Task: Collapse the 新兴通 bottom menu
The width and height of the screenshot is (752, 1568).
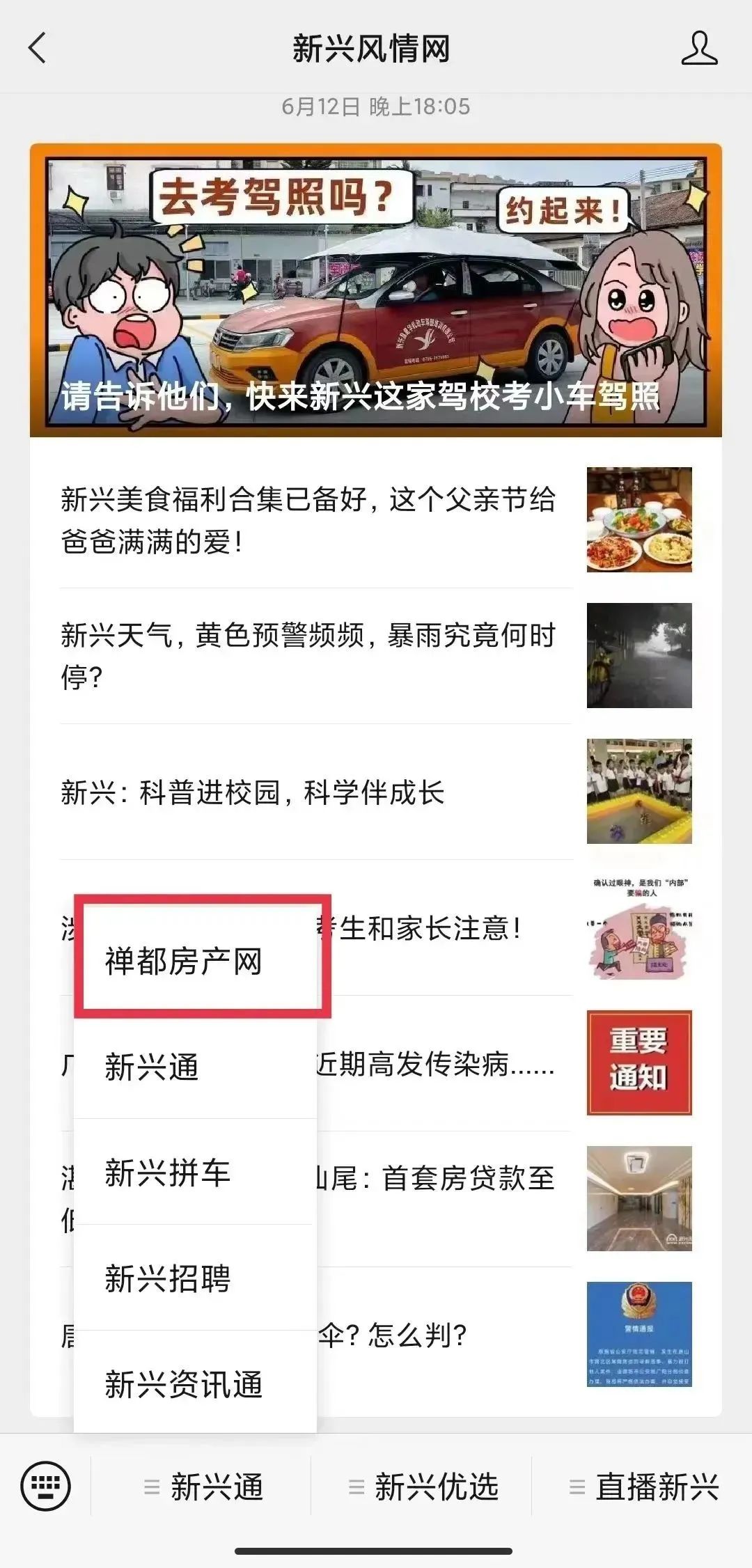Action: pos(203,1487)
